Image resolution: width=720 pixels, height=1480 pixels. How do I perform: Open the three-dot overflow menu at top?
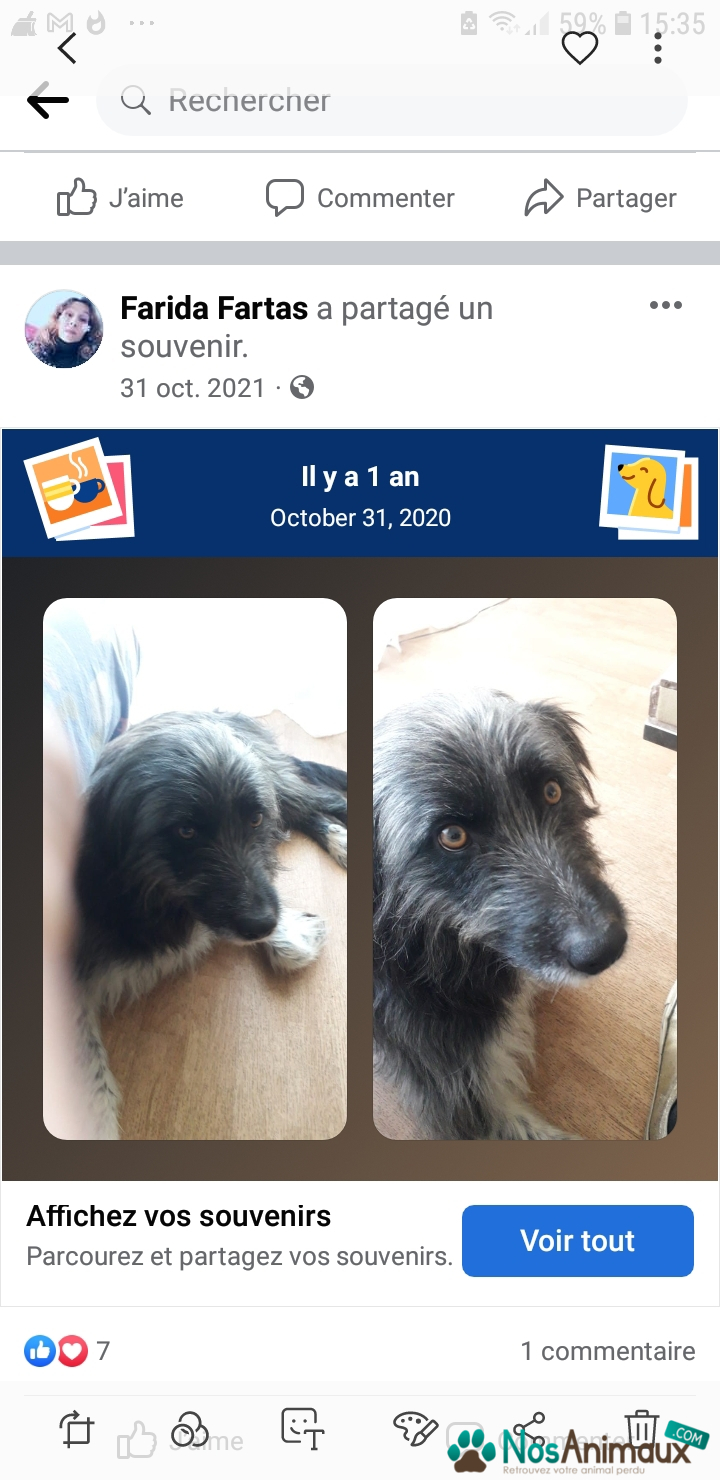[658, 48]
